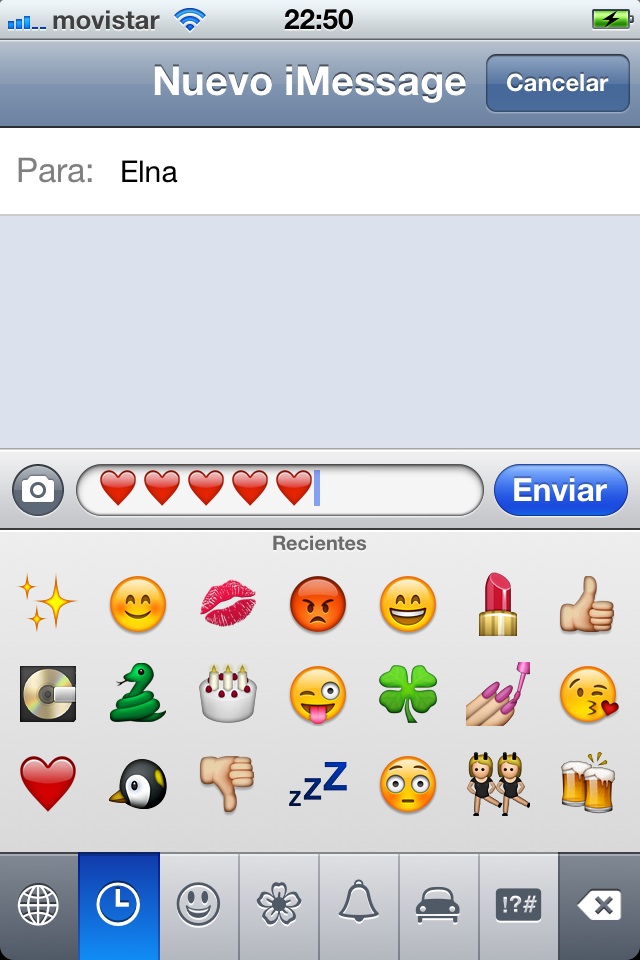This screenshot has height=960, width=640.
Task: Insert the birthday cake emoji
Action: click(x=228, y=692)
